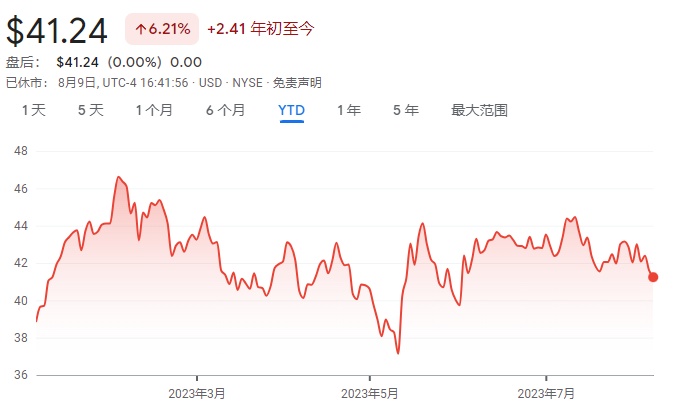Show the 1个月 chart
The width and height of the screenshot is (686, 414).
(155, 110)
